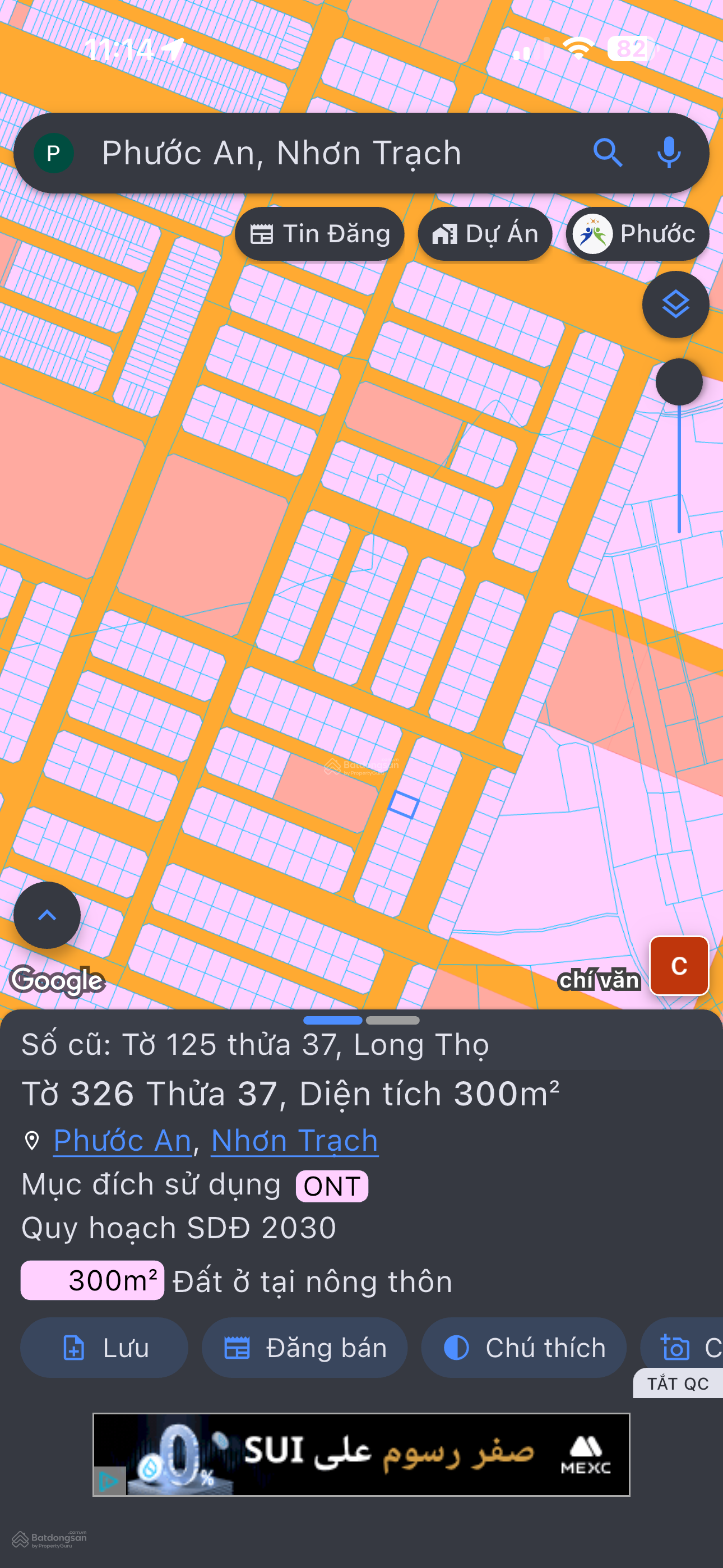The height and width of the screenshot is (1568, 723).
Task: Tap the map opacity slider handle
Action: click(x=679, y=382)
